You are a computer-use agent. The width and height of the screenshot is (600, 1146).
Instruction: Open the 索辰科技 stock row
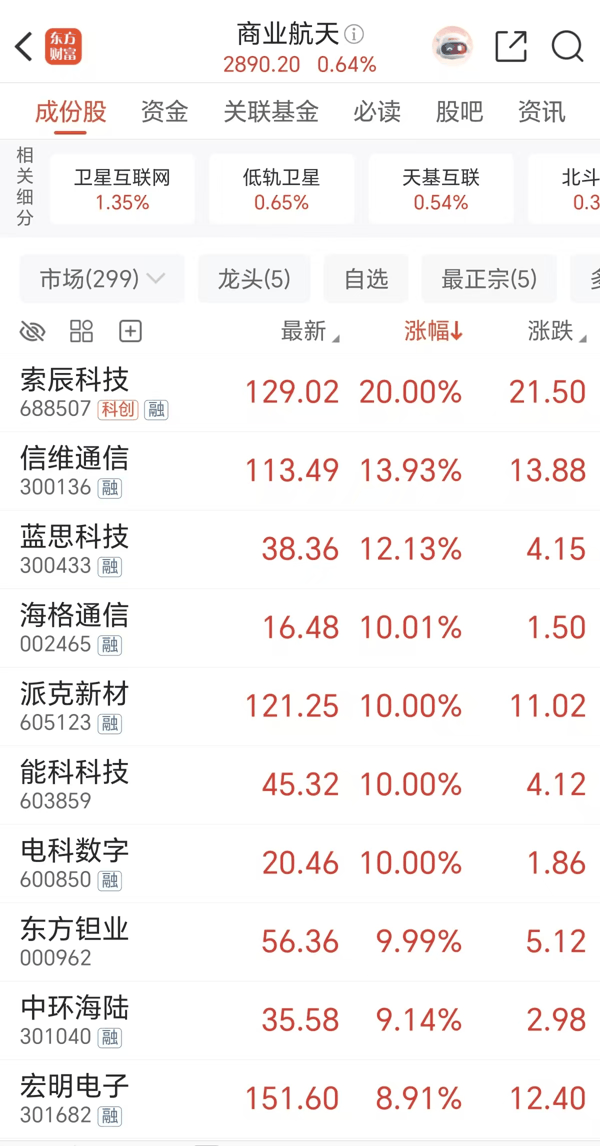pos(300,392)
